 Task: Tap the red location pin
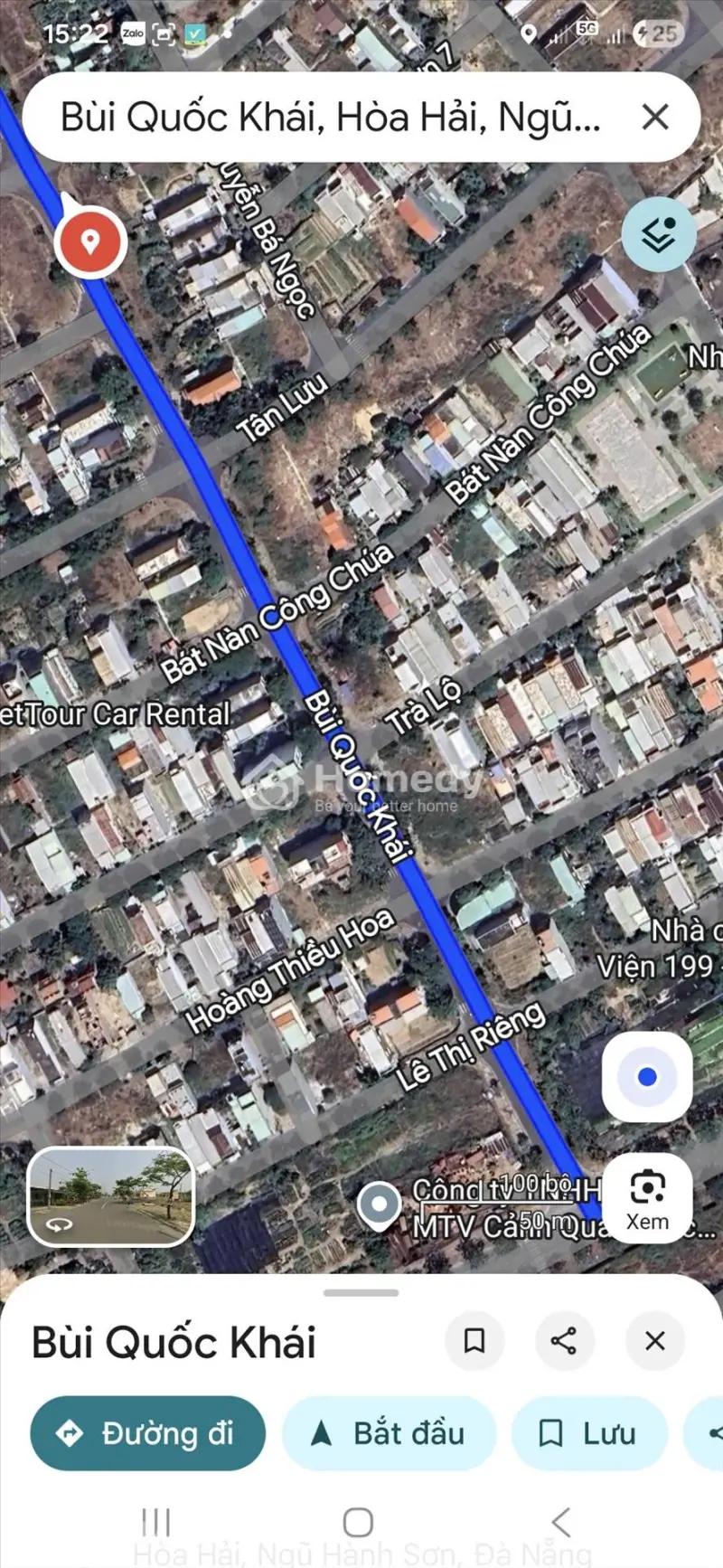[89, 242]
